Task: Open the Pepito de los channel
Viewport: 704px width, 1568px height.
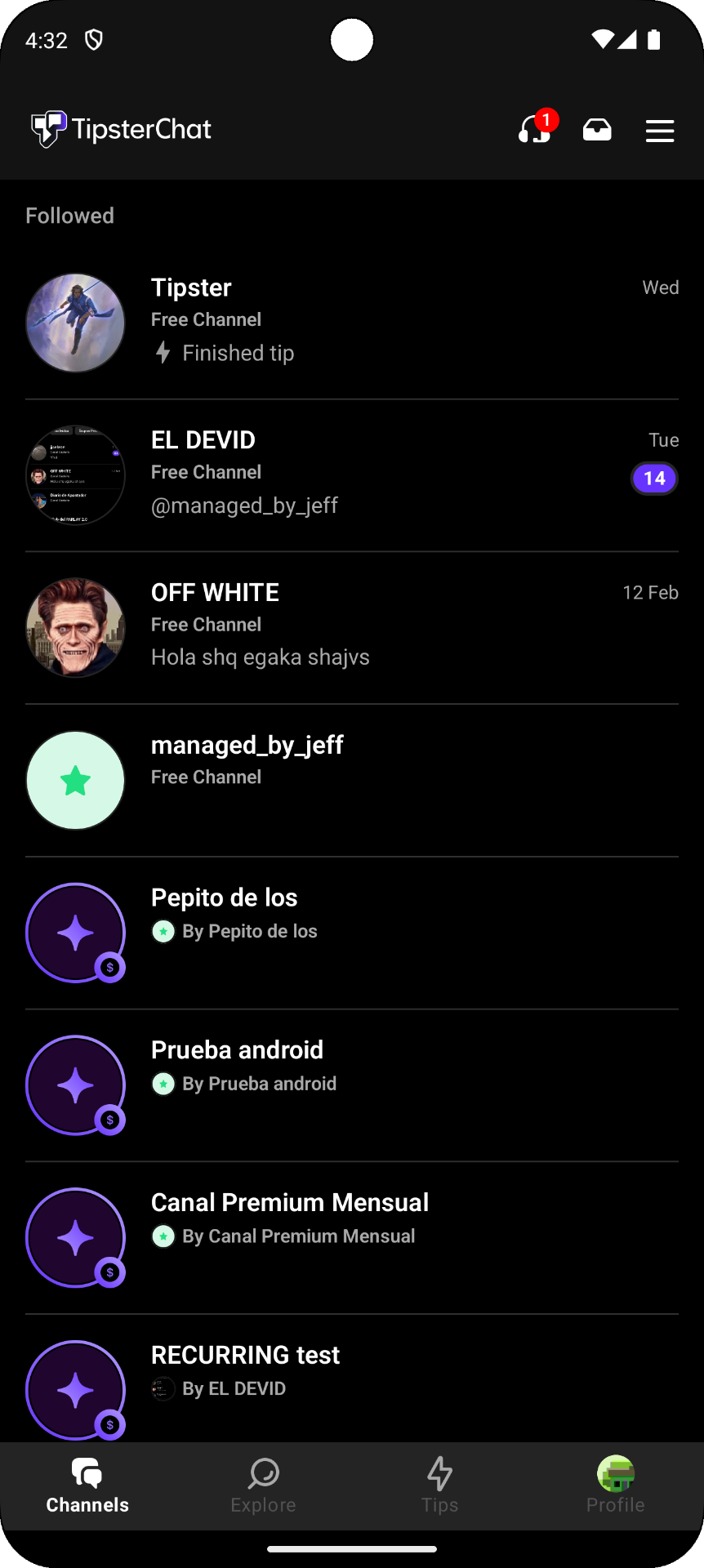Action: (351, 932)
